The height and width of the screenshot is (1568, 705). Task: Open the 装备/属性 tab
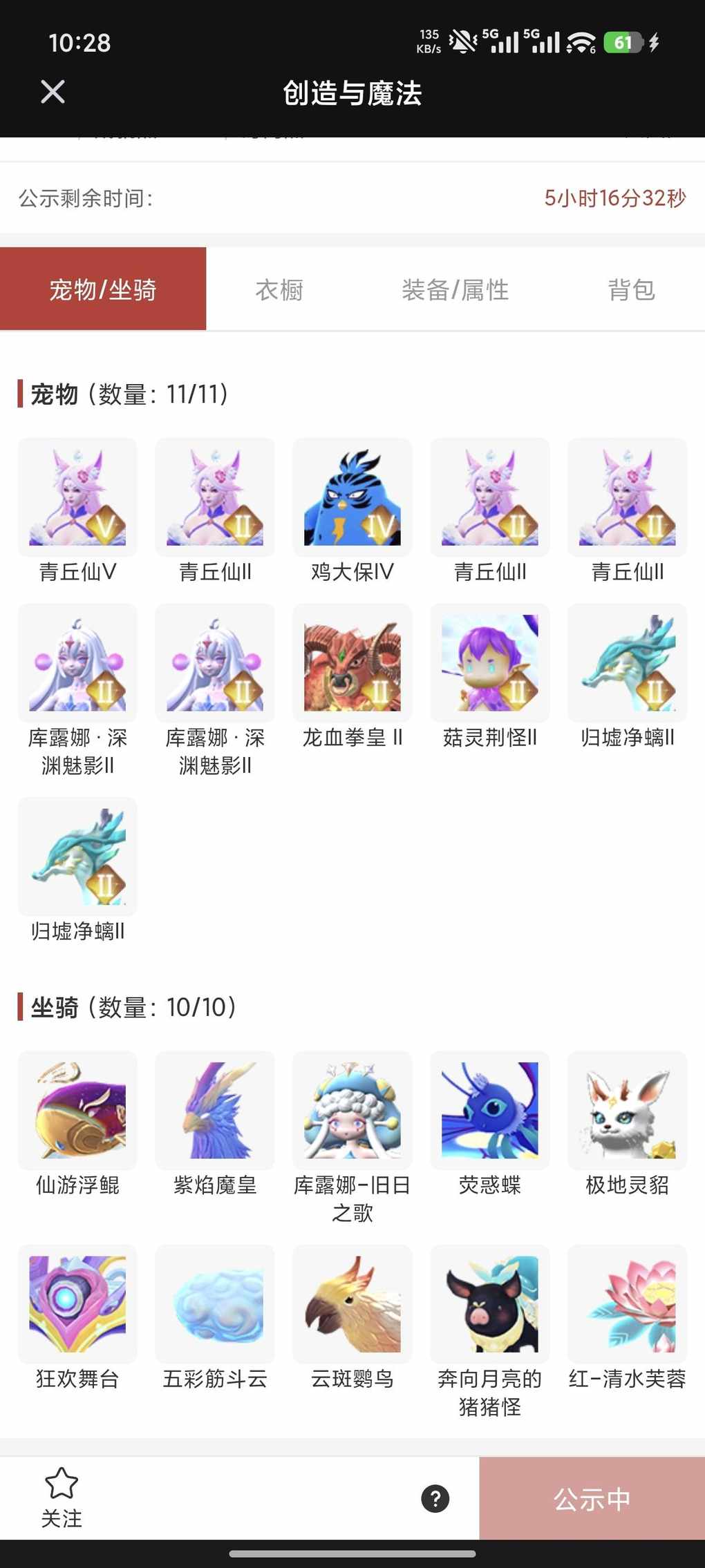pyautogui.click(x=455, y=289)
